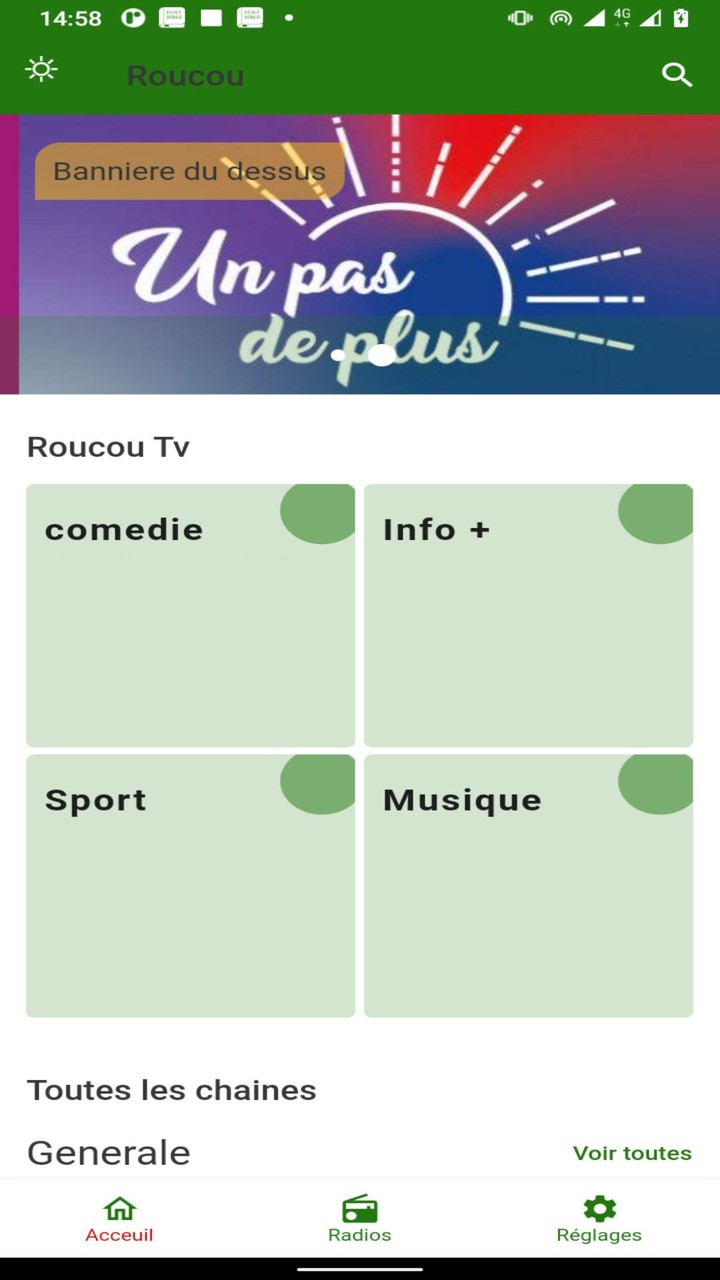The image size is (720, 1280).
Task: Select the second carousel indicator dot
Action: (x=381, y=353)
